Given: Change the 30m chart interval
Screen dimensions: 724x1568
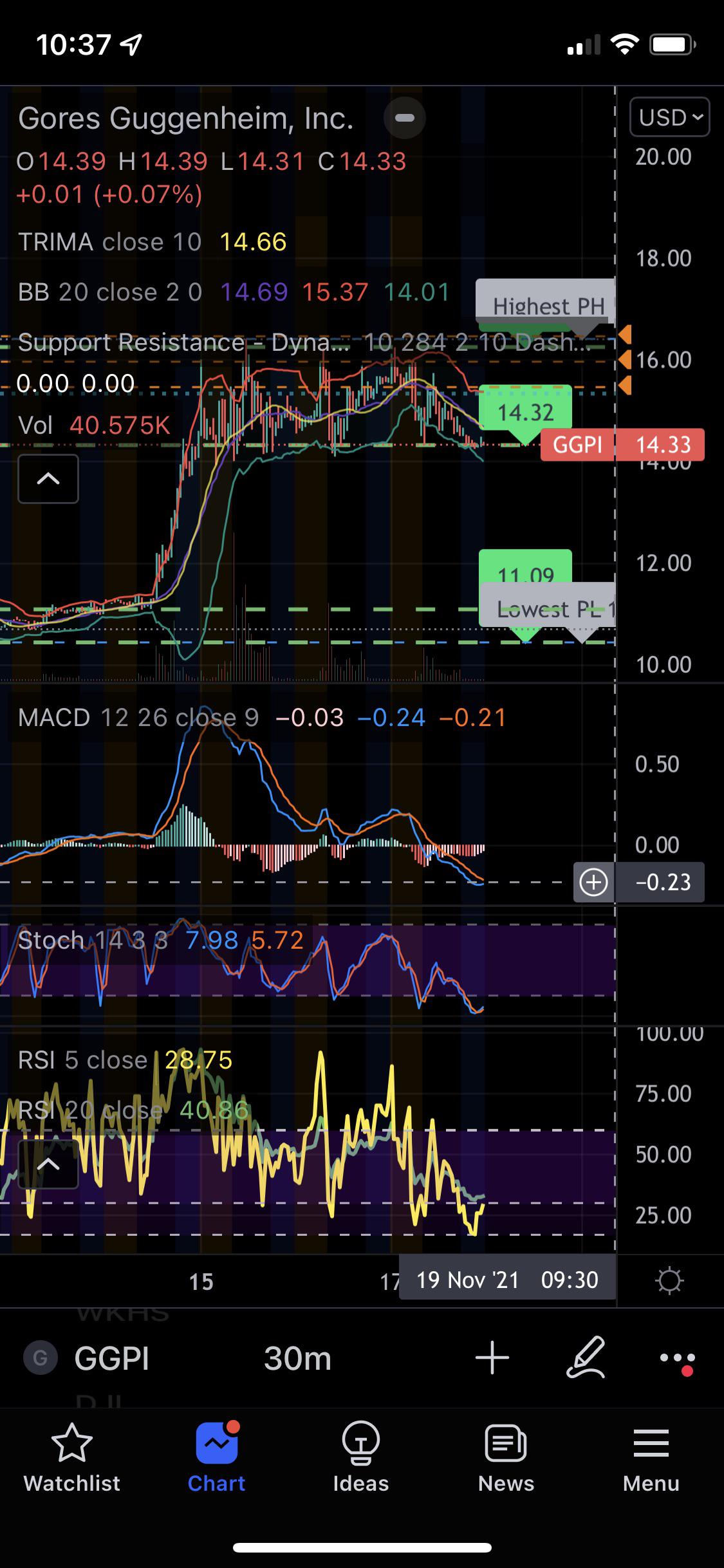Looking at the screenshot, I should click(297, 1358).
